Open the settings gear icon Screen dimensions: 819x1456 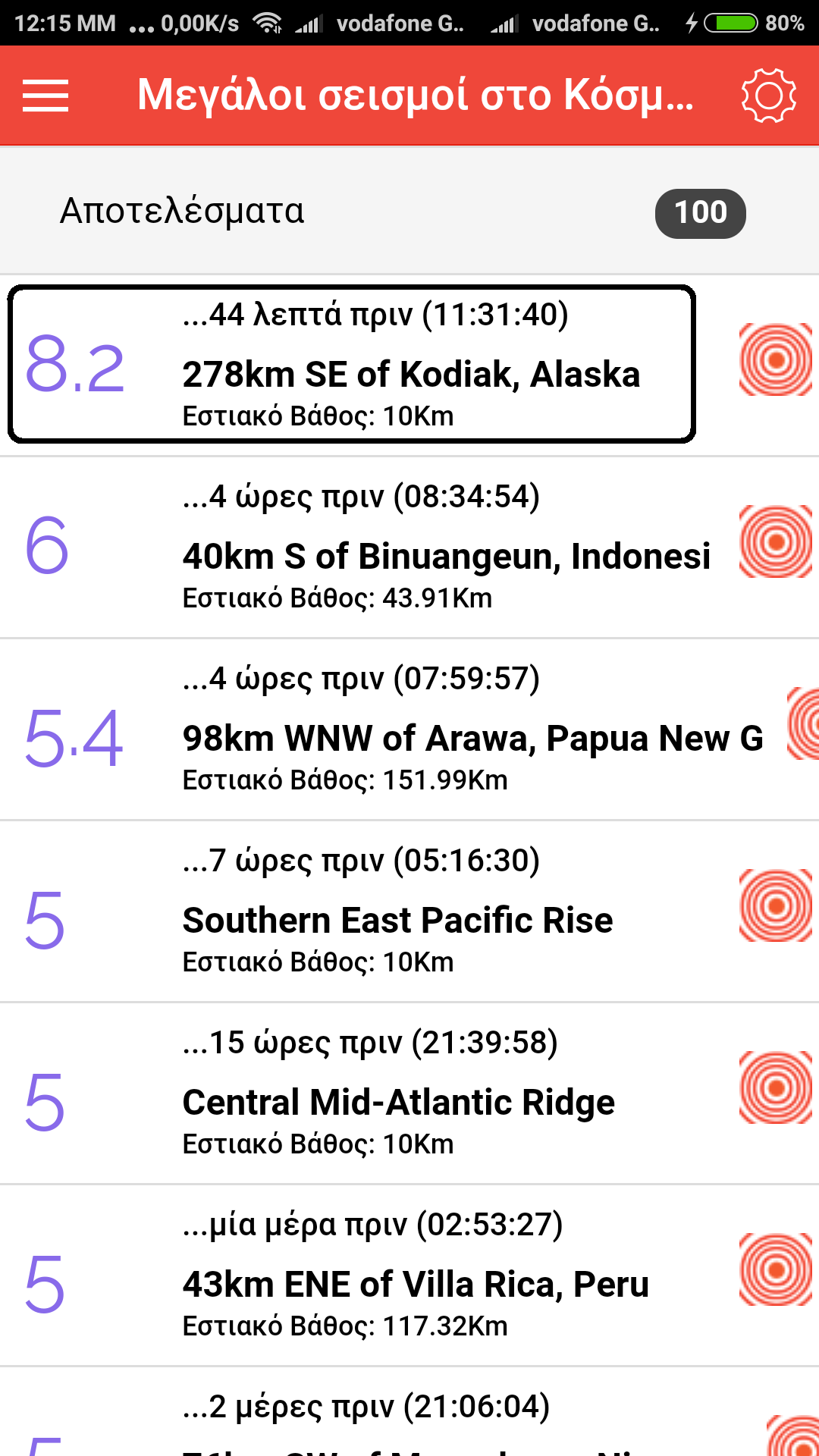pyautogui.click(x=768, y=96)
